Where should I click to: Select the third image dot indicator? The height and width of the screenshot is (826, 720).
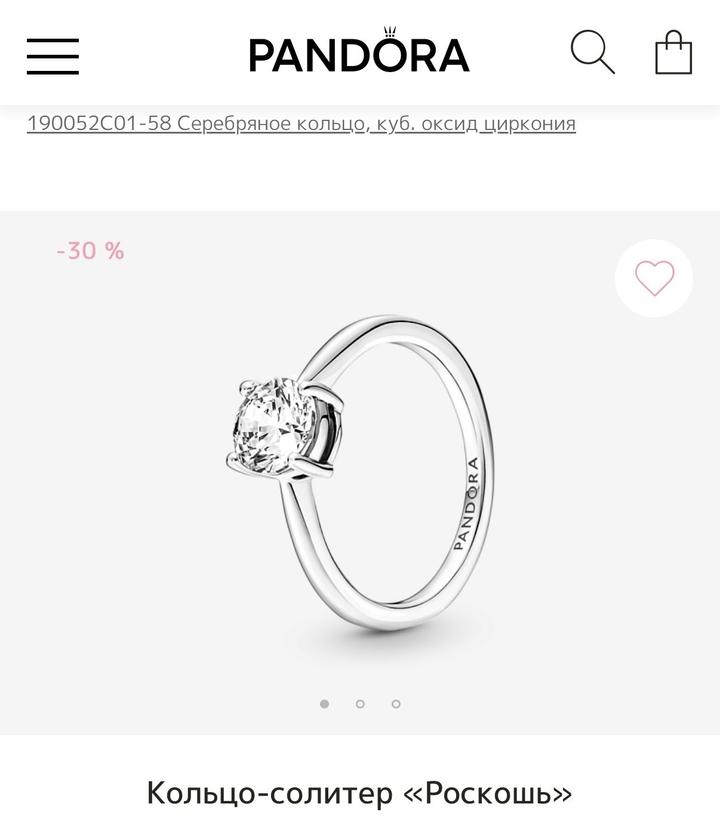pyautogui.click(x=396, y=704)
